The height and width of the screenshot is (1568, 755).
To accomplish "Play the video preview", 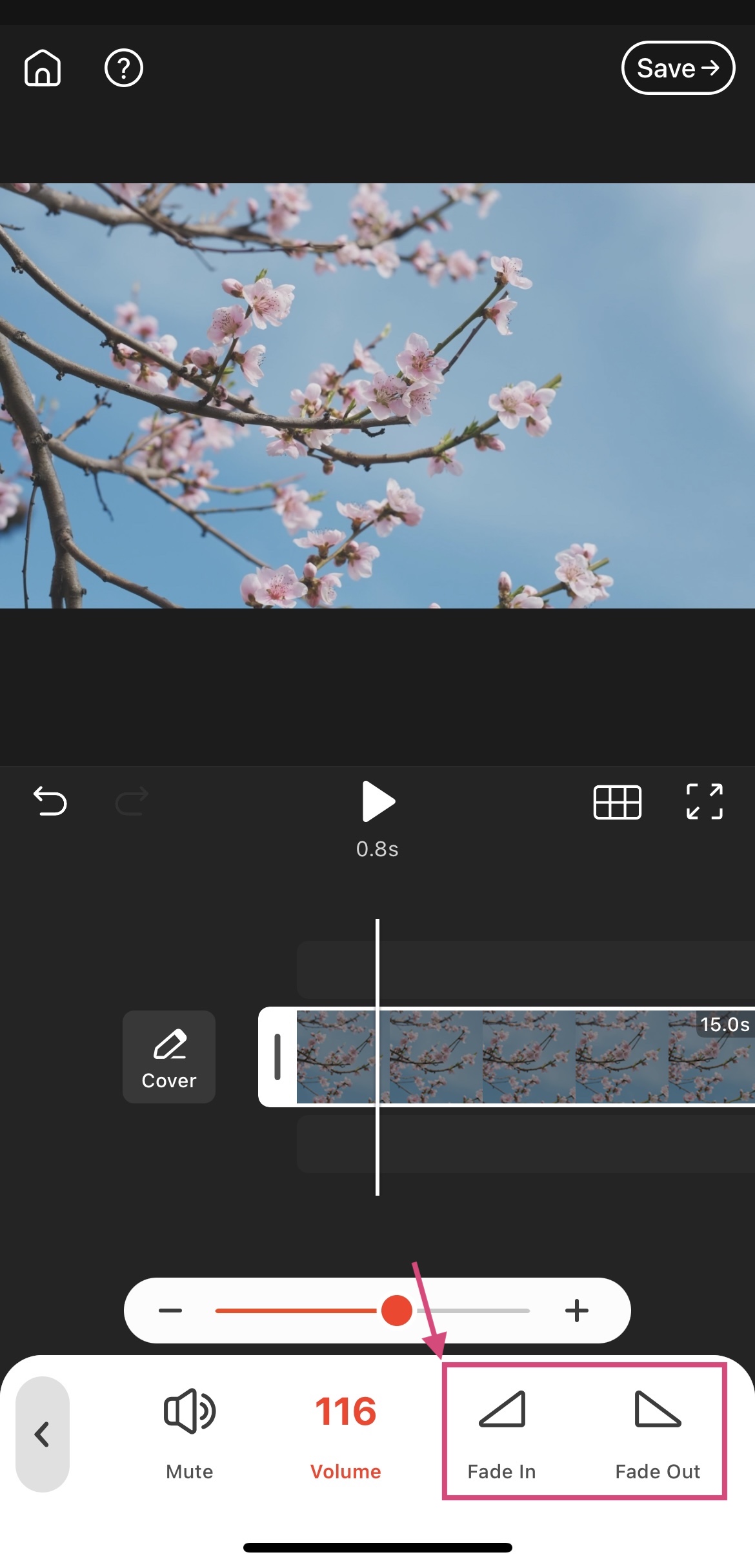I will (378, 801).
